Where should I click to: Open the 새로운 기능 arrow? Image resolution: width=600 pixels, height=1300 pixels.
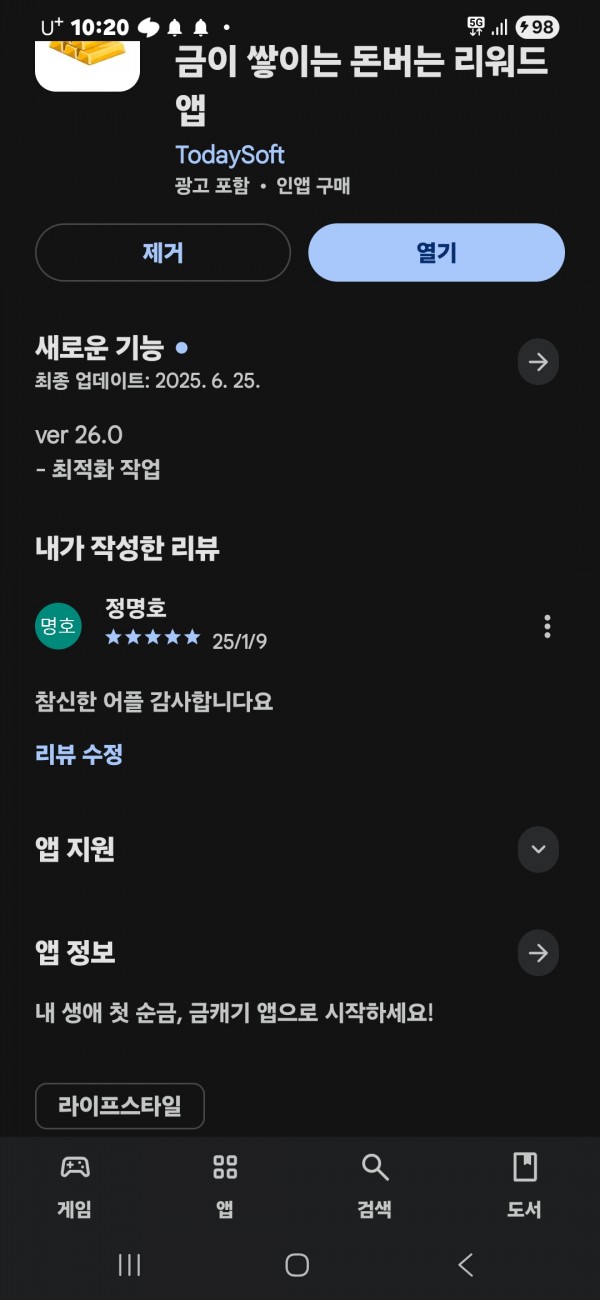538,362
